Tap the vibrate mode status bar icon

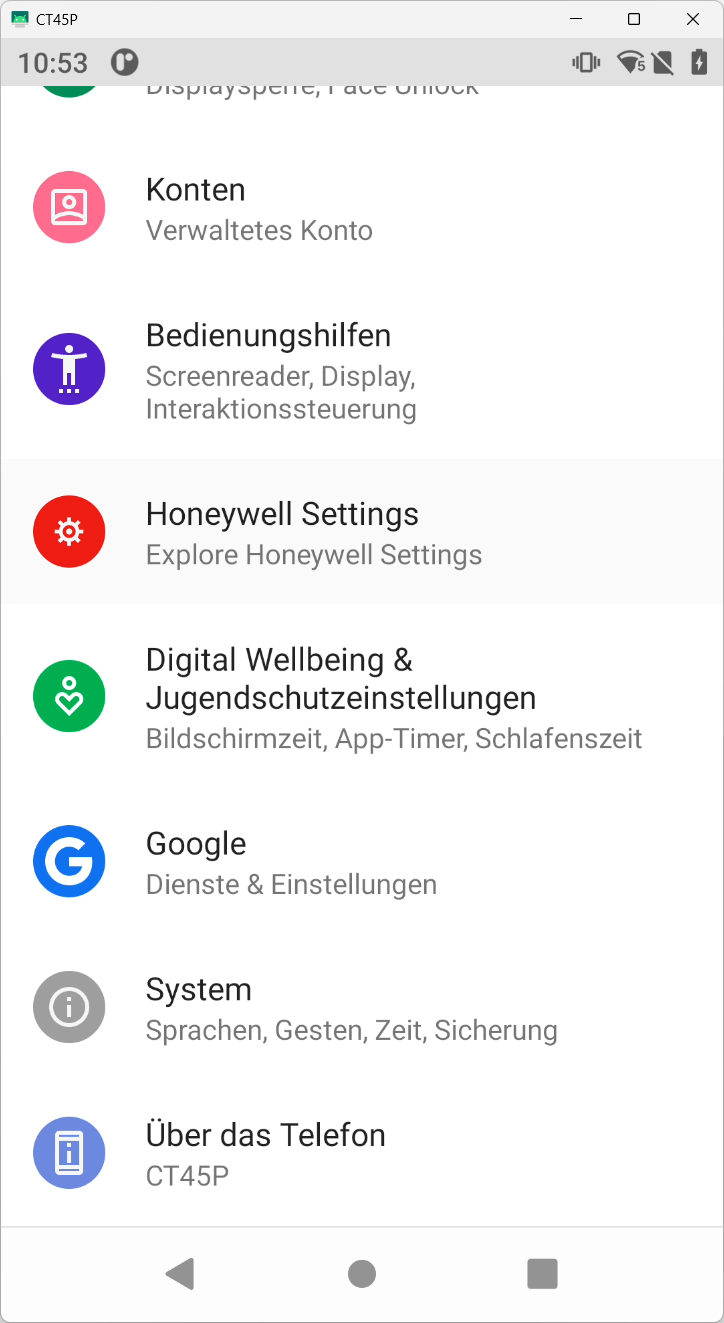coord(585,62)
